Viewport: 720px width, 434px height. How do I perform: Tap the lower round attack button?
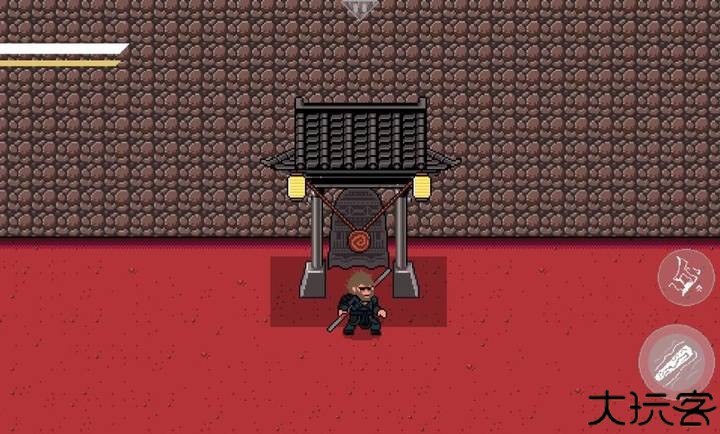click(675, 359)
